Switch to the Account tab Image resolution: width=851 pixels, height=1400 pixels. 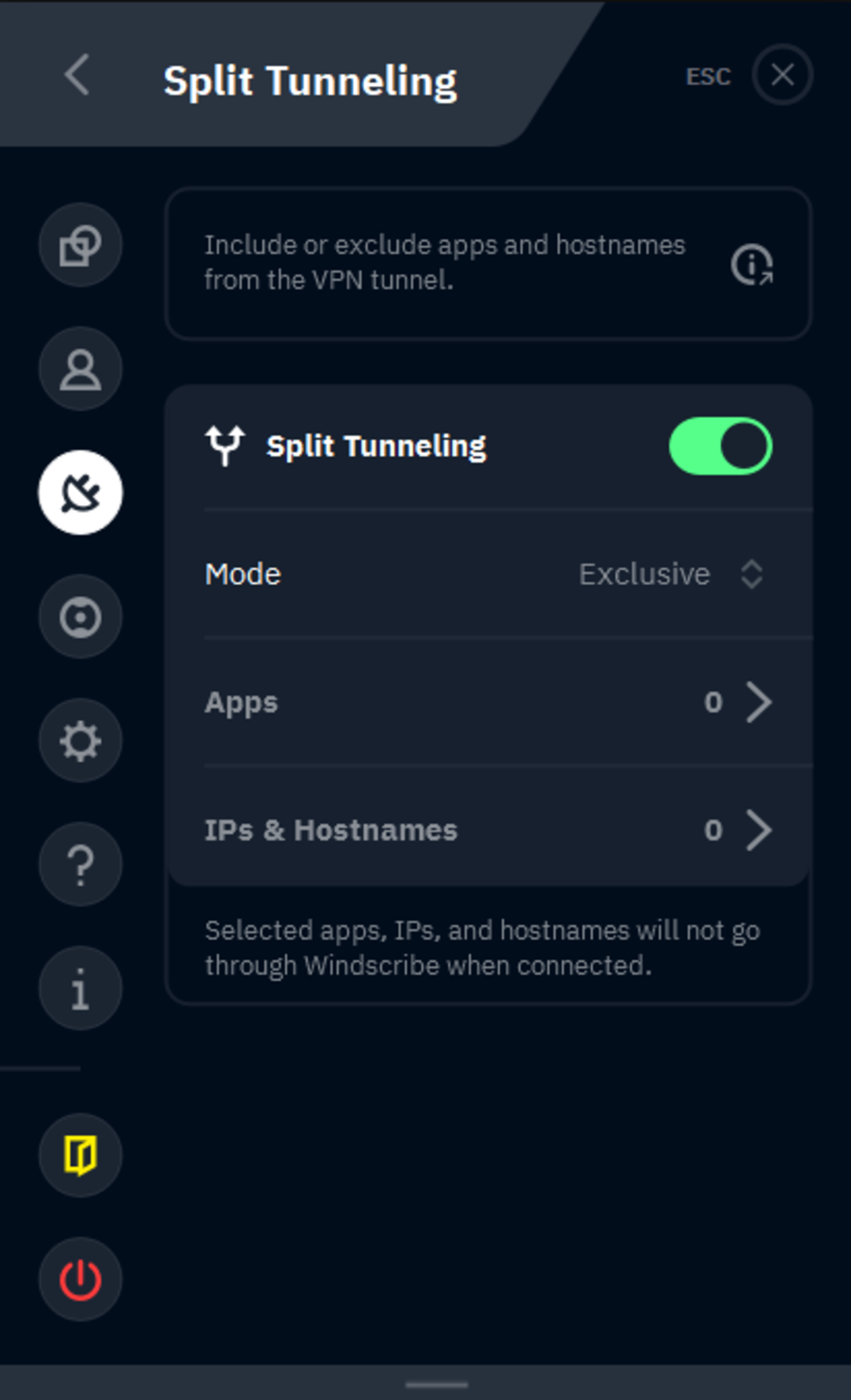tap(80, 369)
